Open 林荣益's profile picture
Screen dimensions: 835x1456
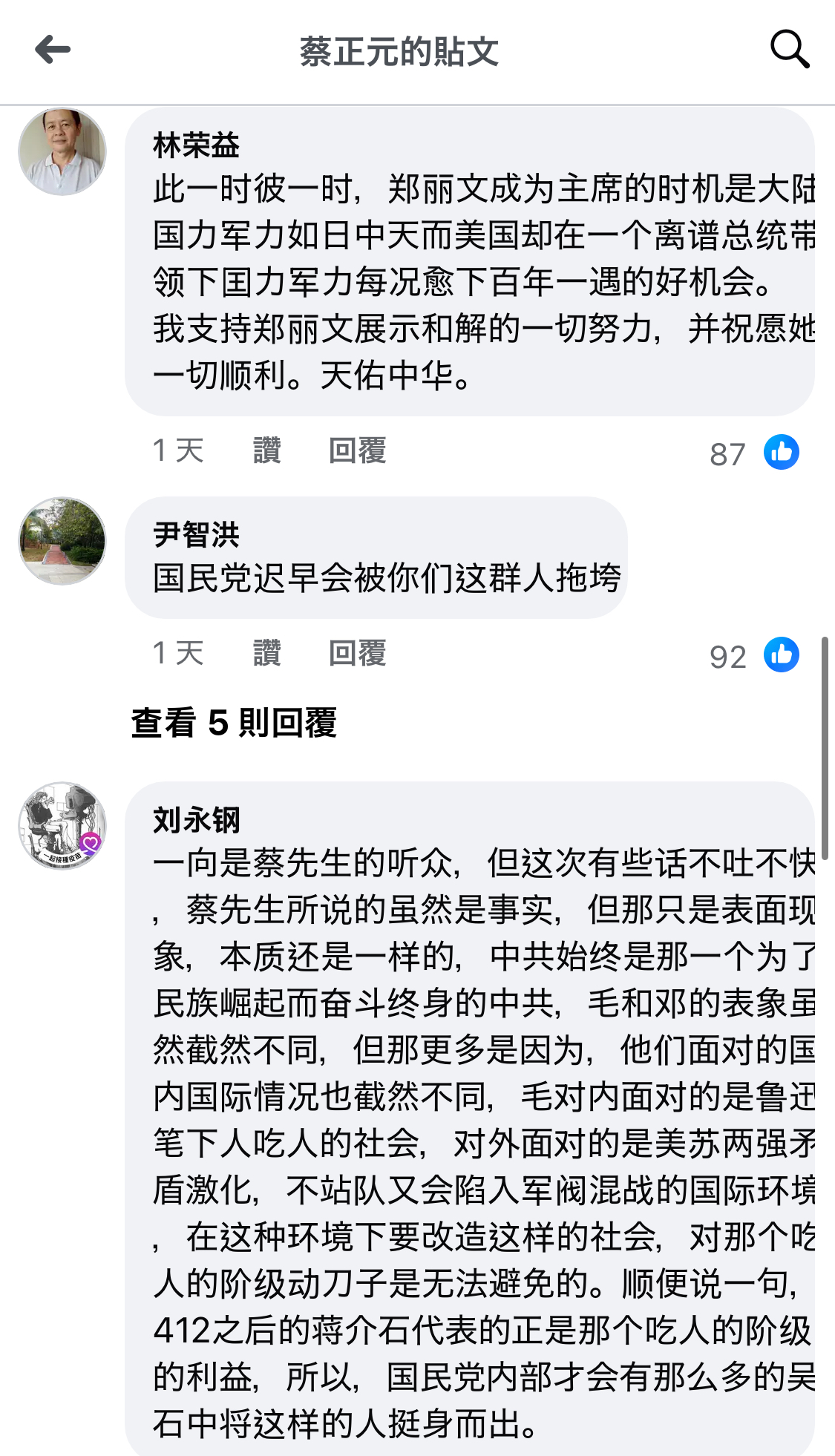[62, 152]
